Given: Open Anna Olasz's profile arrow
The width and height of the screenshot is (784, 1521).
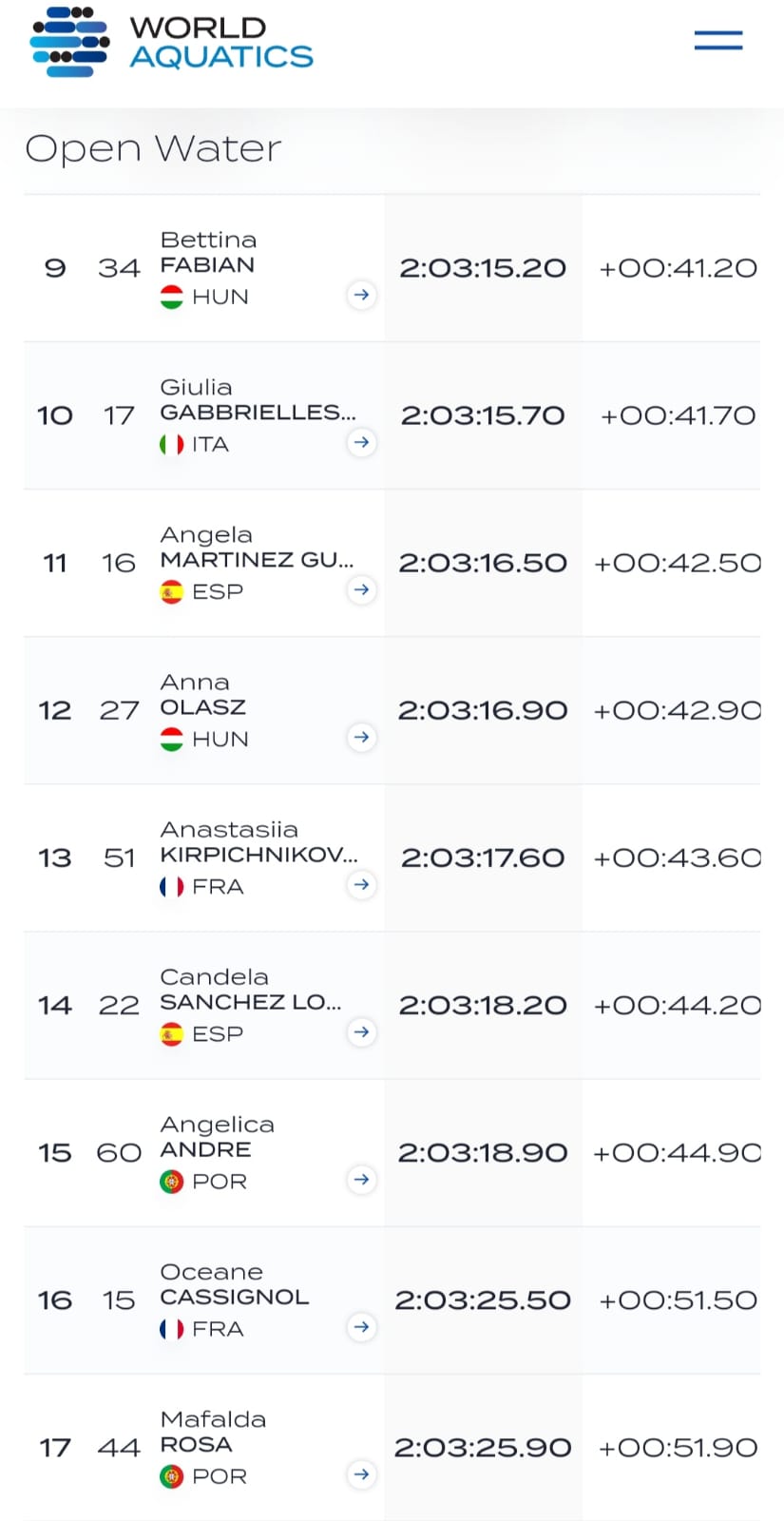Looking at the screenshot, I should coord(361,737).
